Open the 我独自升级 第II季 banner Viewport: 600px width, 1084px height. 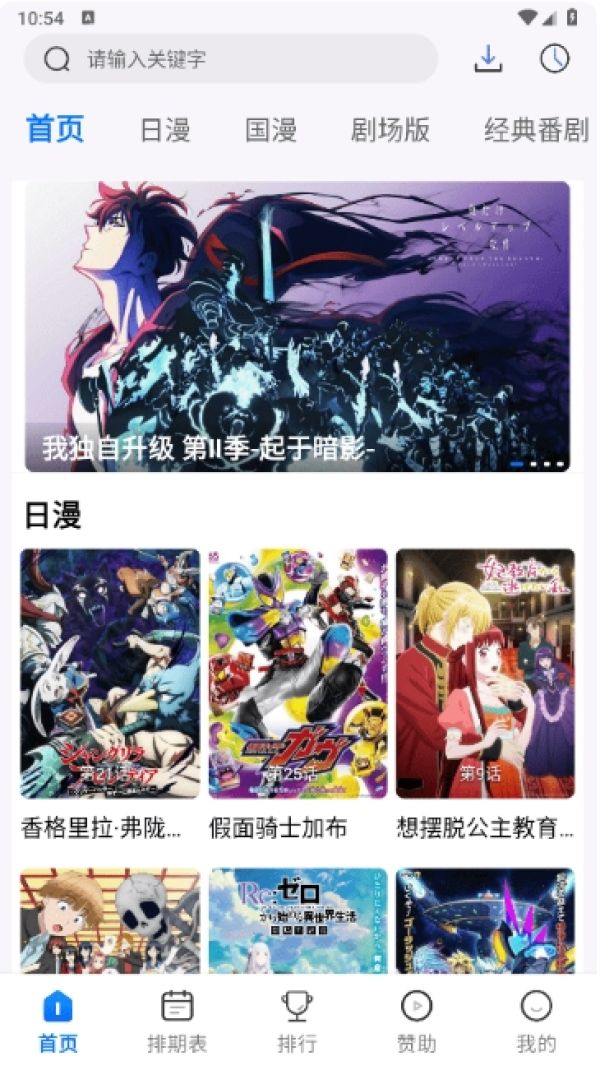coord(297,326)
